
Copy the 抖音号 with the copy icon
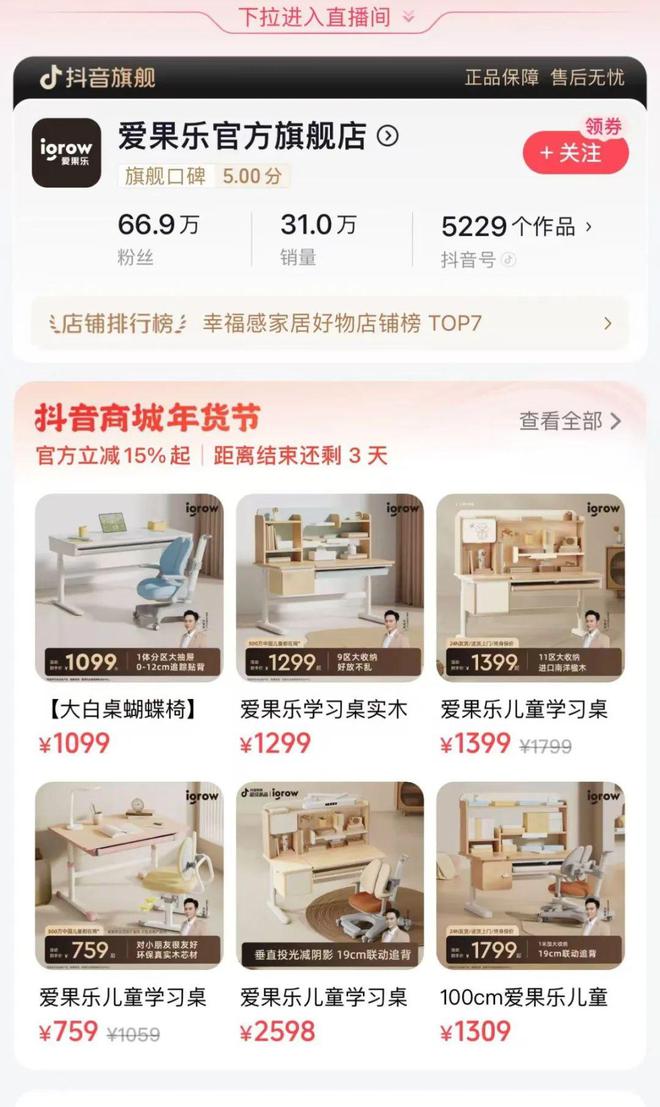click(509, 260)
